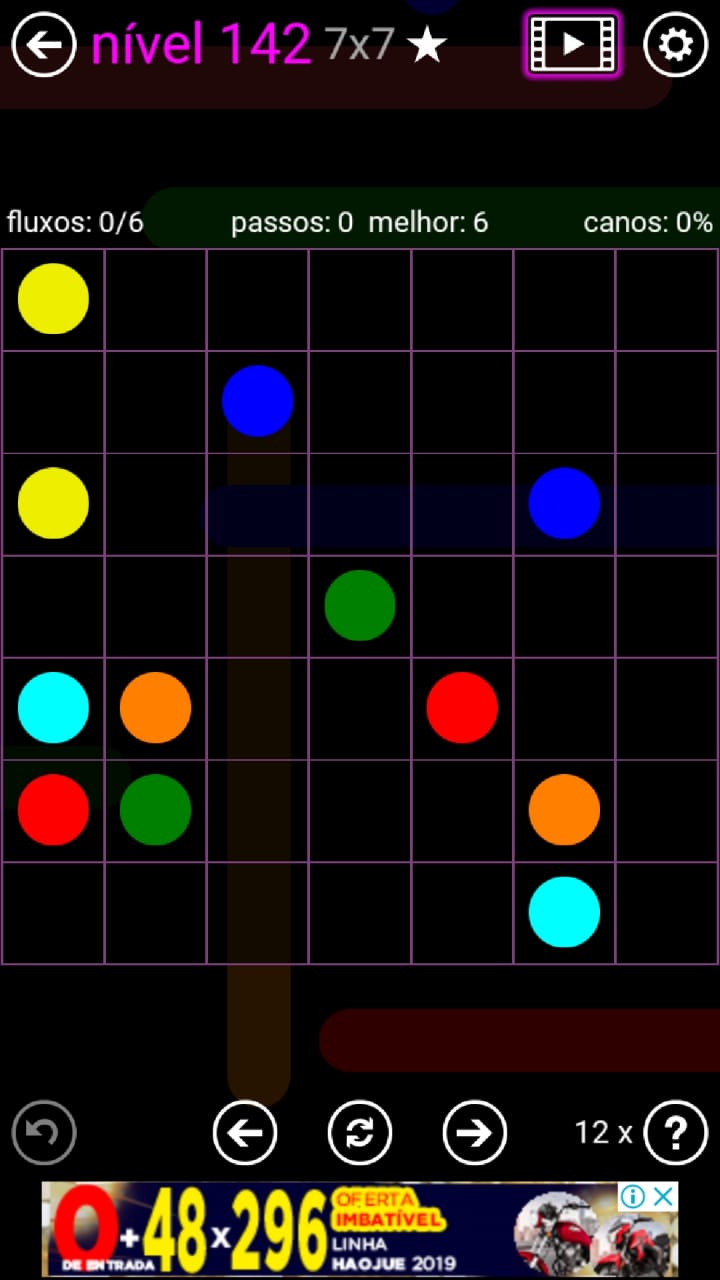Open the ad info icon
The image size is (720, 1280).
tap(633, 1196)
